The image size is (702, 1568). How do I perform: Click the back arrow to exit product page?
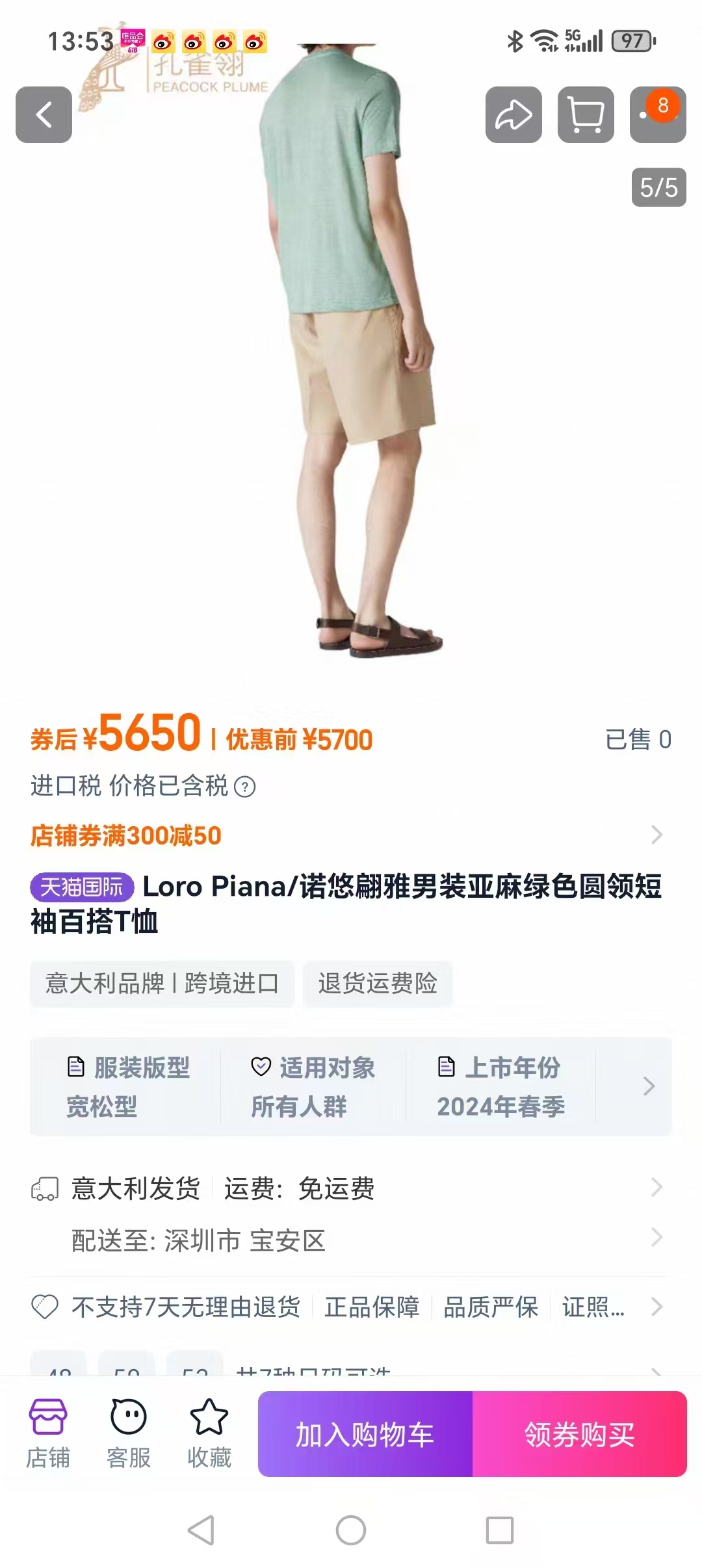pos(44,114)
